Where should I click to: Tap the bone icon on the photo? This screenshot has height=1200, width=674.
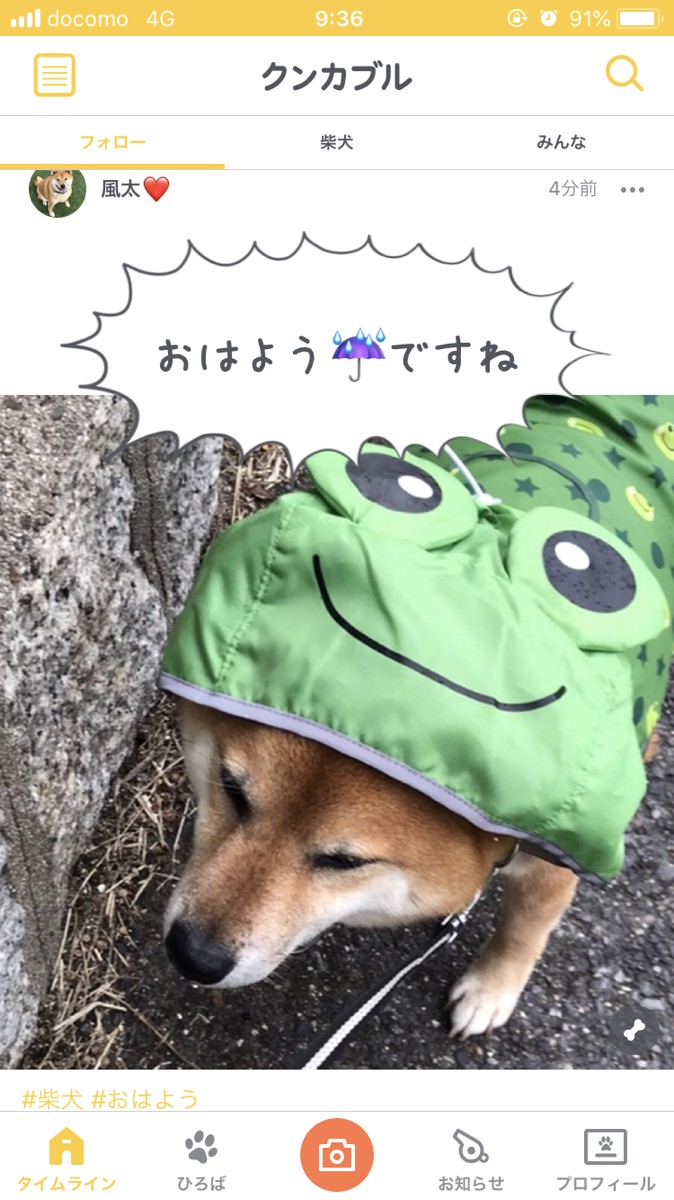click(635, 1031)
